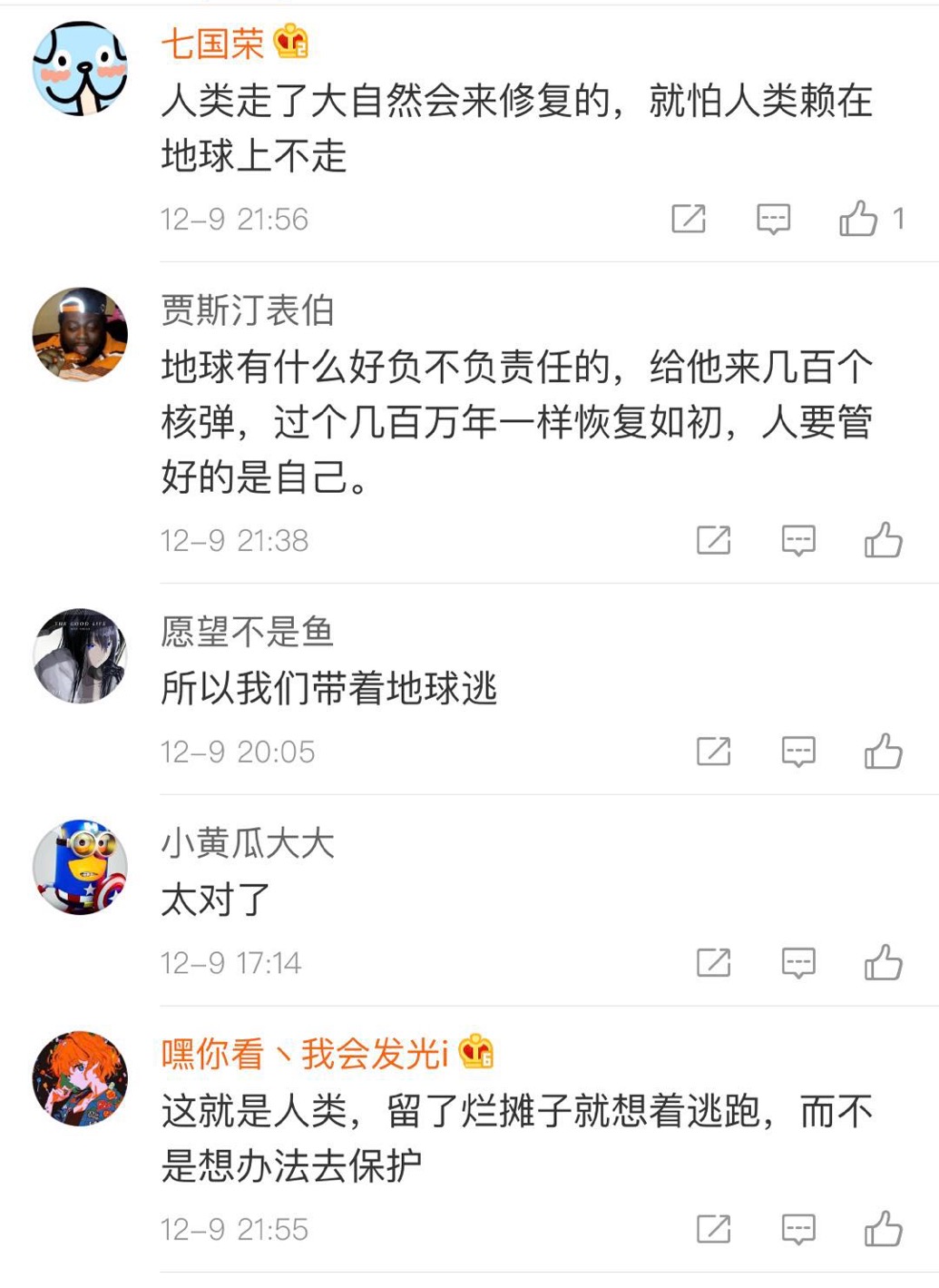Open 嘿你看丶我会发光i's profile avatar
Image resolution: width=939 pixels, height=1288 pixels.
(80, 1078)
